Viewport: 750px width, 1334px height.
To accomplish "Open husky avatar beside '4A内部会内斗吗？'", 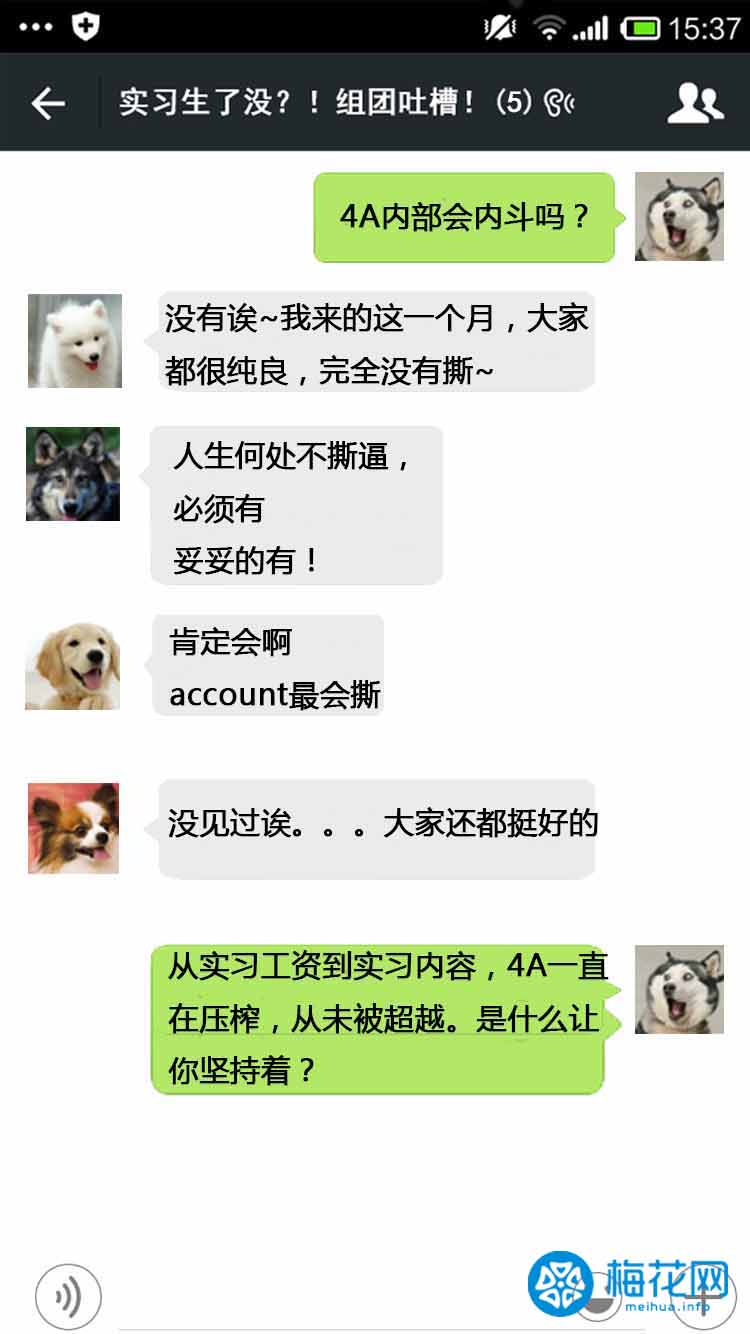I will (x=679, y=217).
